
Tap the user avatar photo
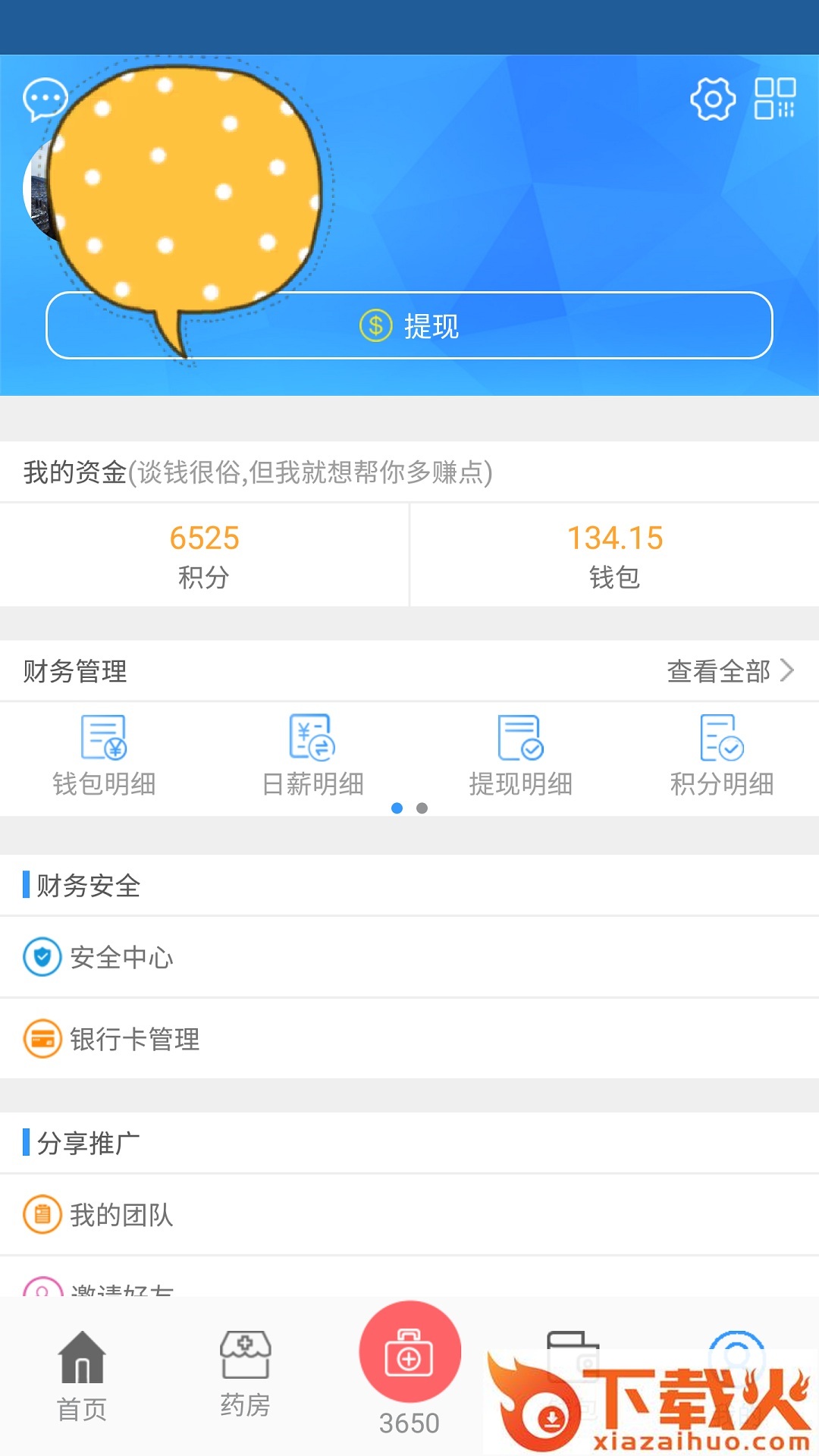47,190
